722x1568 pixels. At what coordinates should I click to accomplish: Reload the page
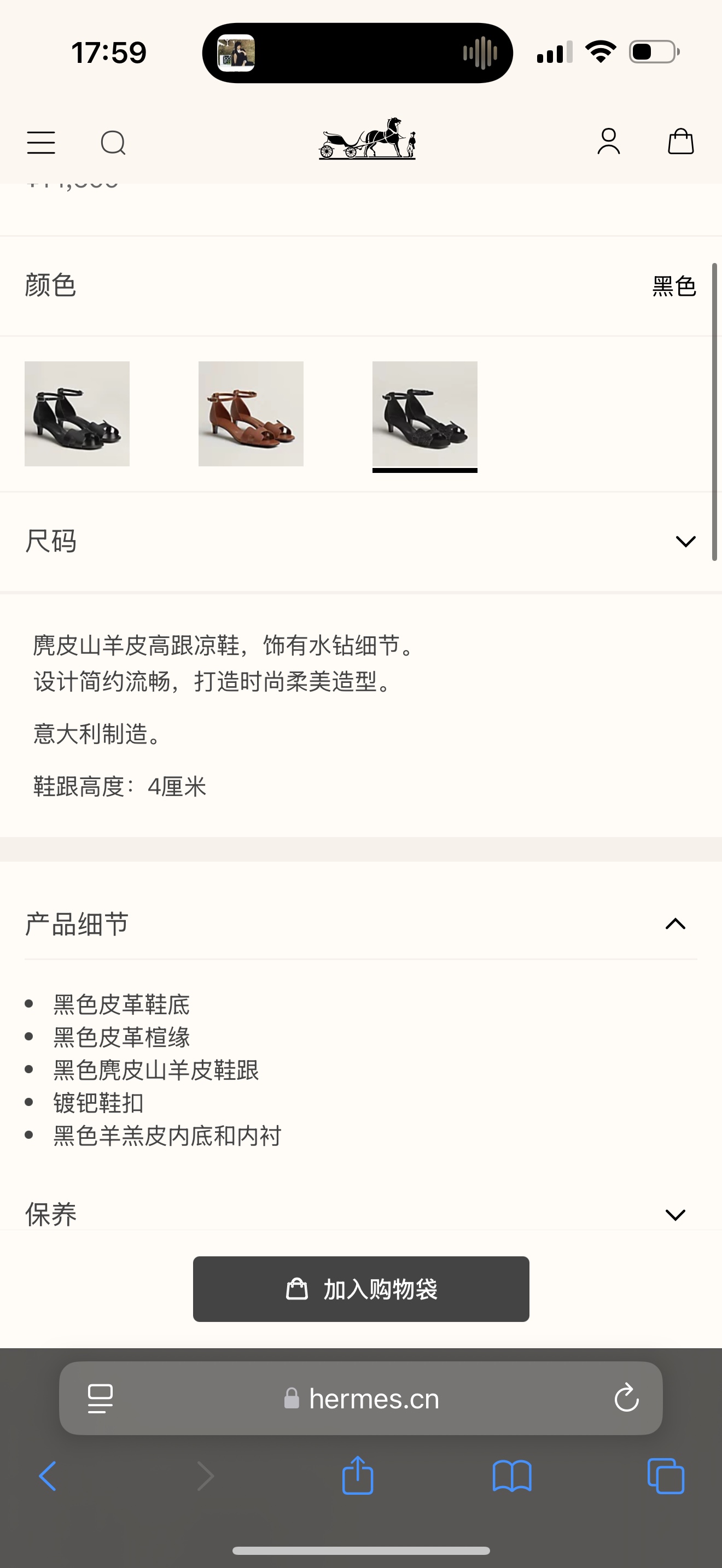coord(626,1398)
